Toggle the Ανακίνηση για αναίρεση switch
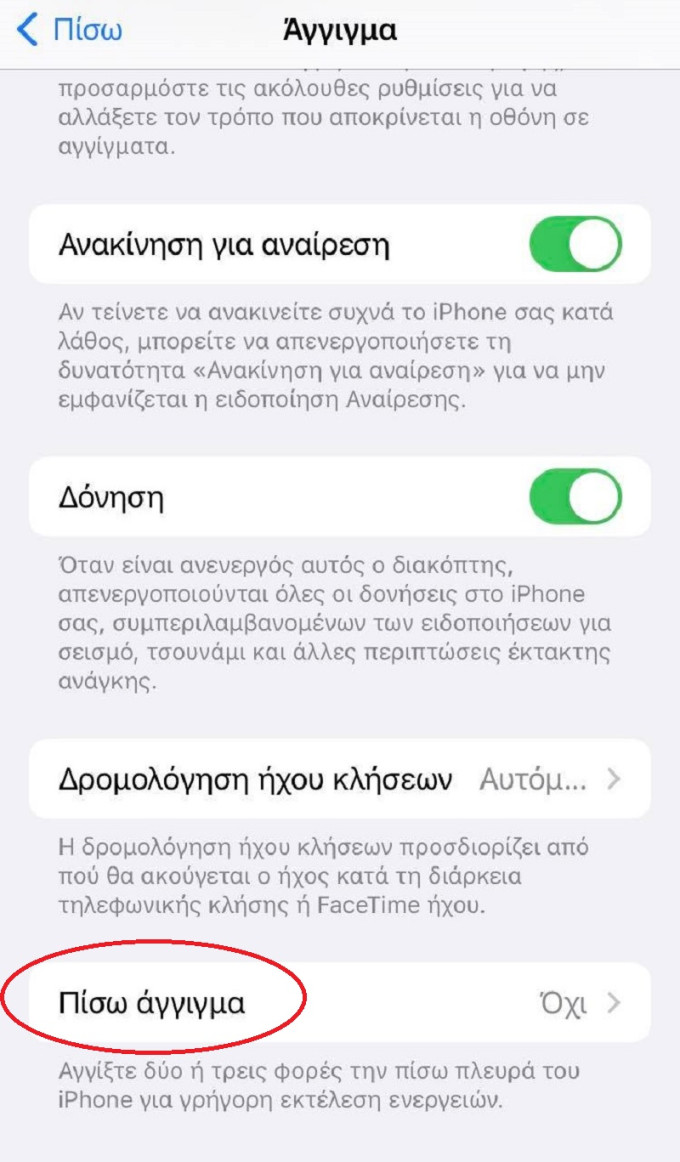The width and height of the screenshot is (680, 1162). click(x=575, y=244)
